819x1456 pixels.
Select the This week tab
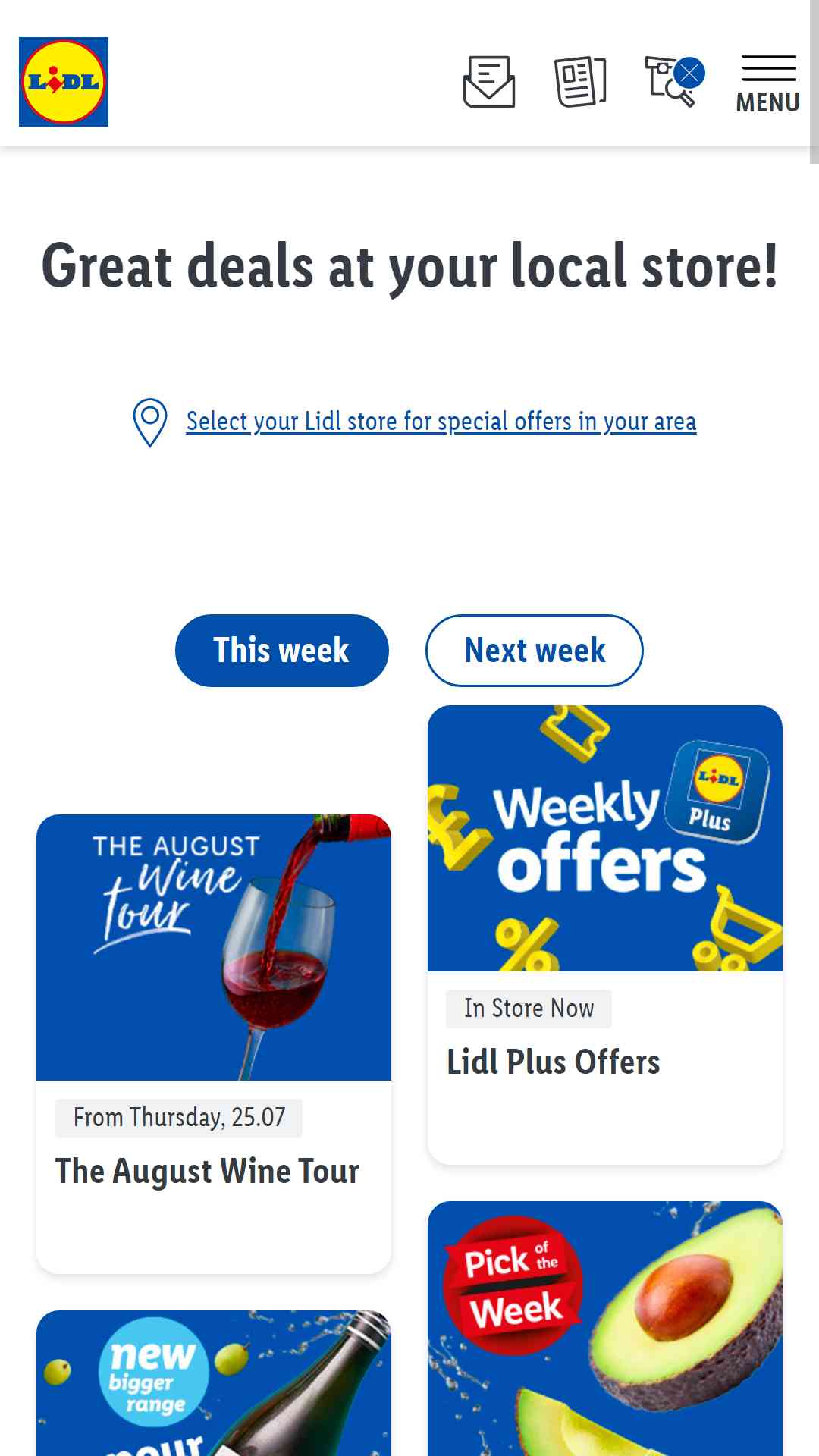click(282, 651)
